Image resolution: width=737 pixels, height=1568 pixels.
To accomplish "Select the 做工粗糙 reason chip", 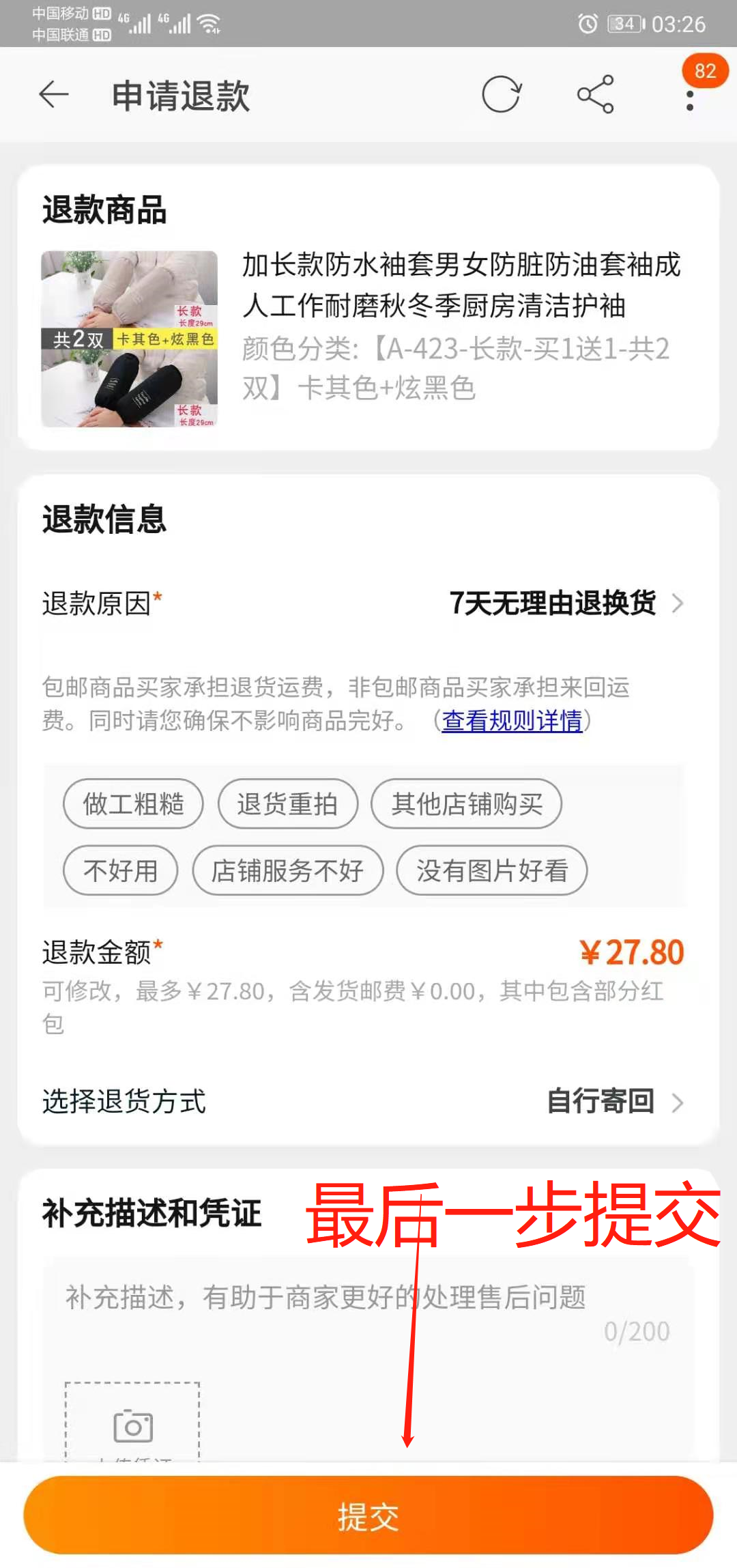I will (x=133, y=805).
